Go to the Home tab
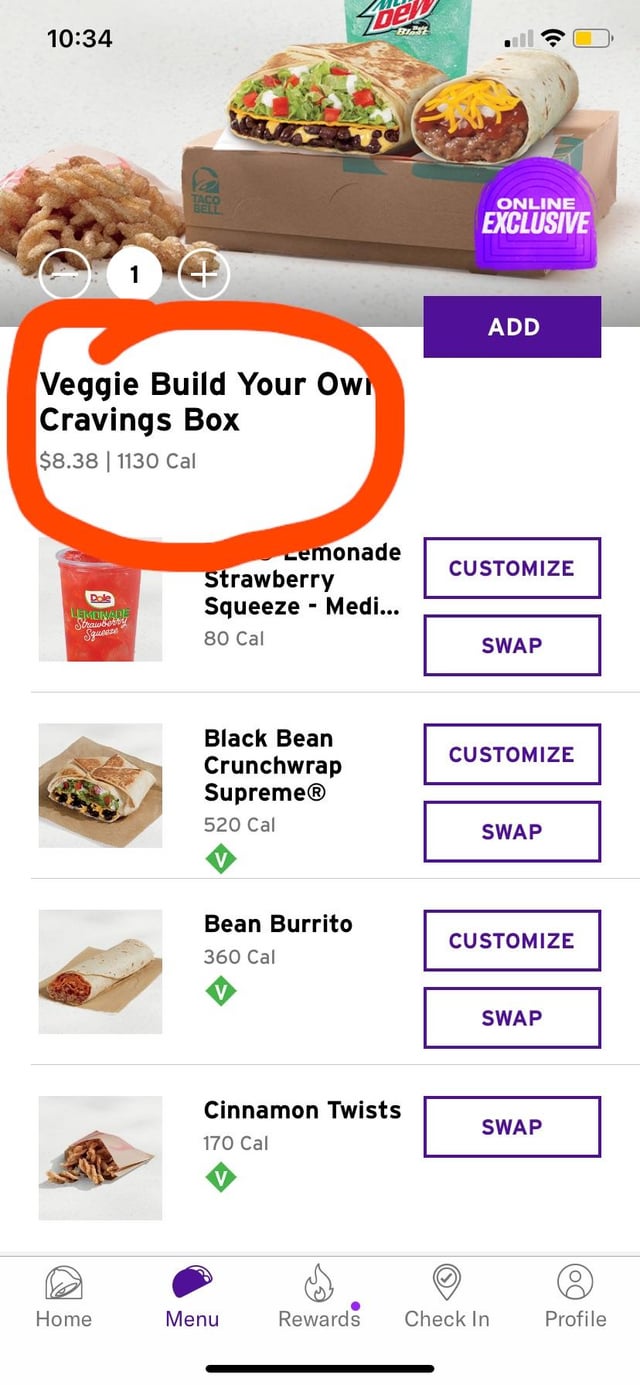The height and width of the screenshot is (1385, 640). tap(64, 1297)
